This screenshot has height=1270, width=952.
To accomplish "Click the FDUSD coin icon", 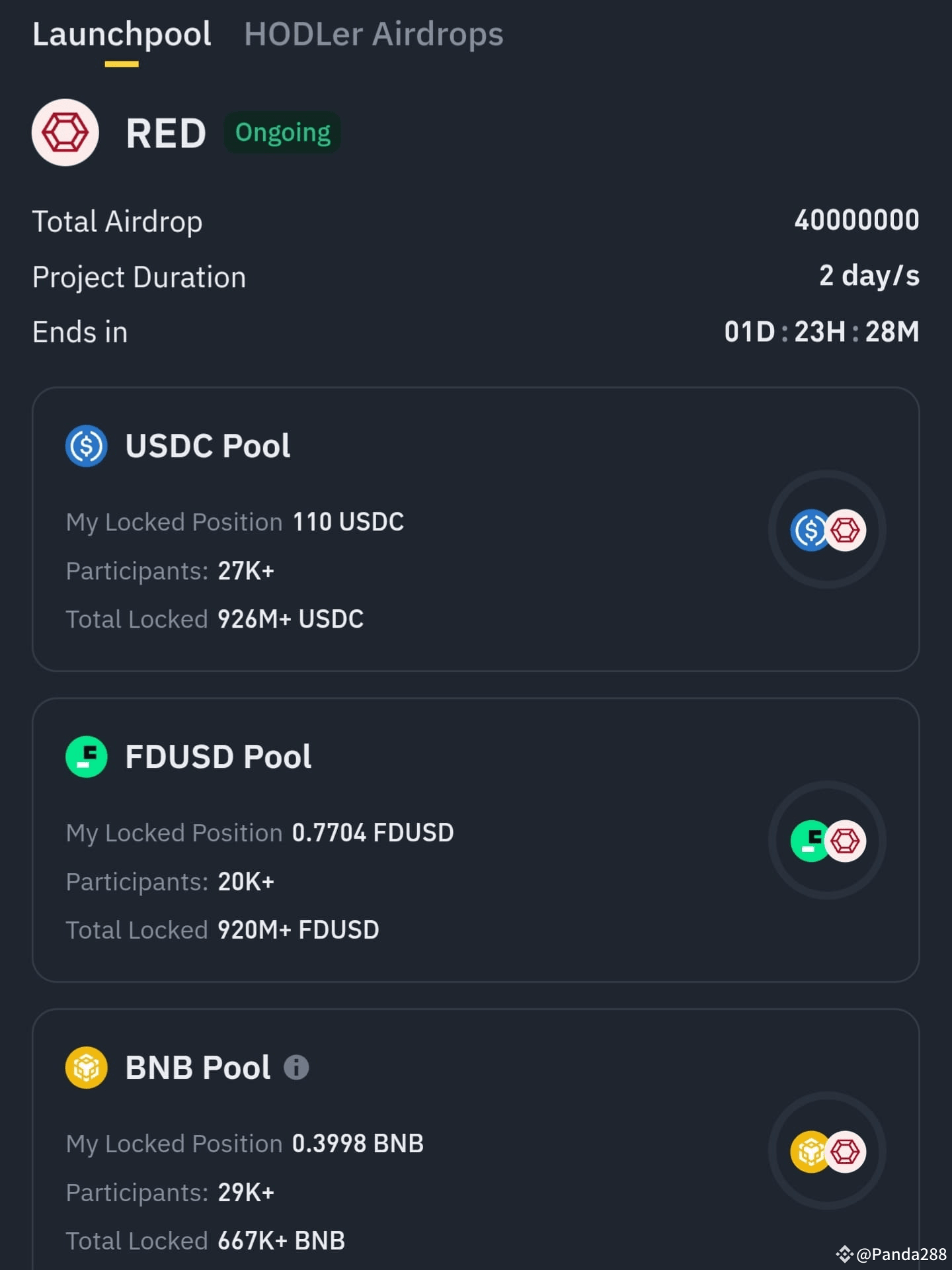I will tap(85, 757).
